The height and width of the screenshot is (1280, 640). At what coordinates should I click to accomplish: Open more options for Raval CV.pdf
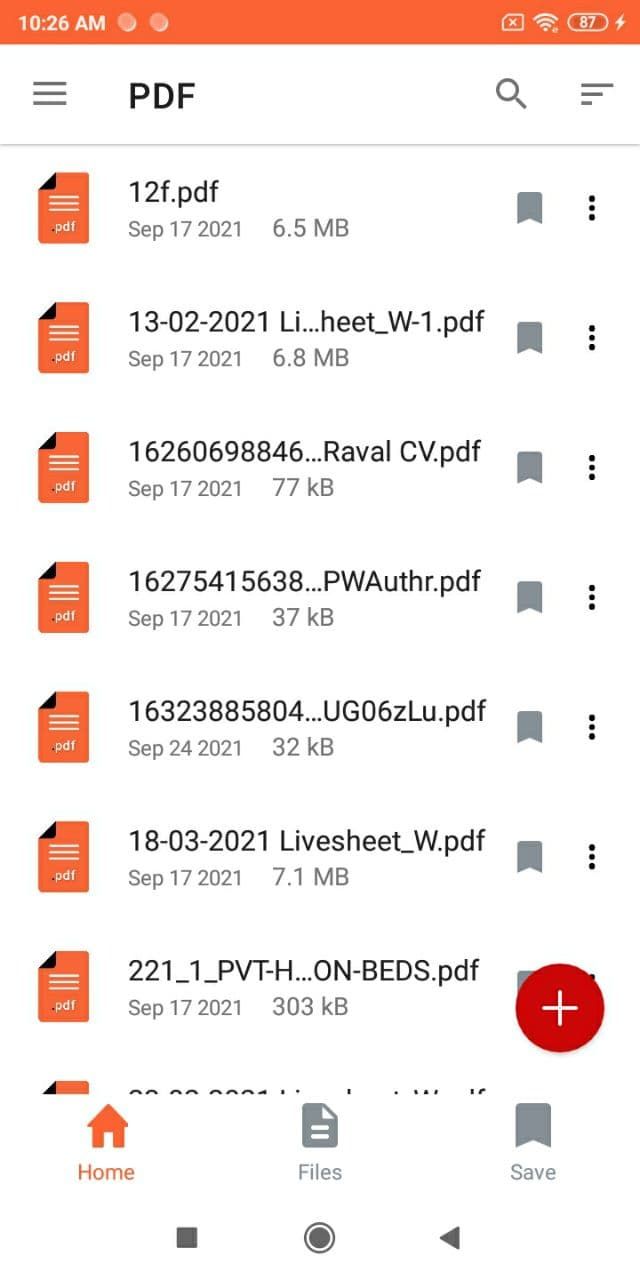point(592,468)
